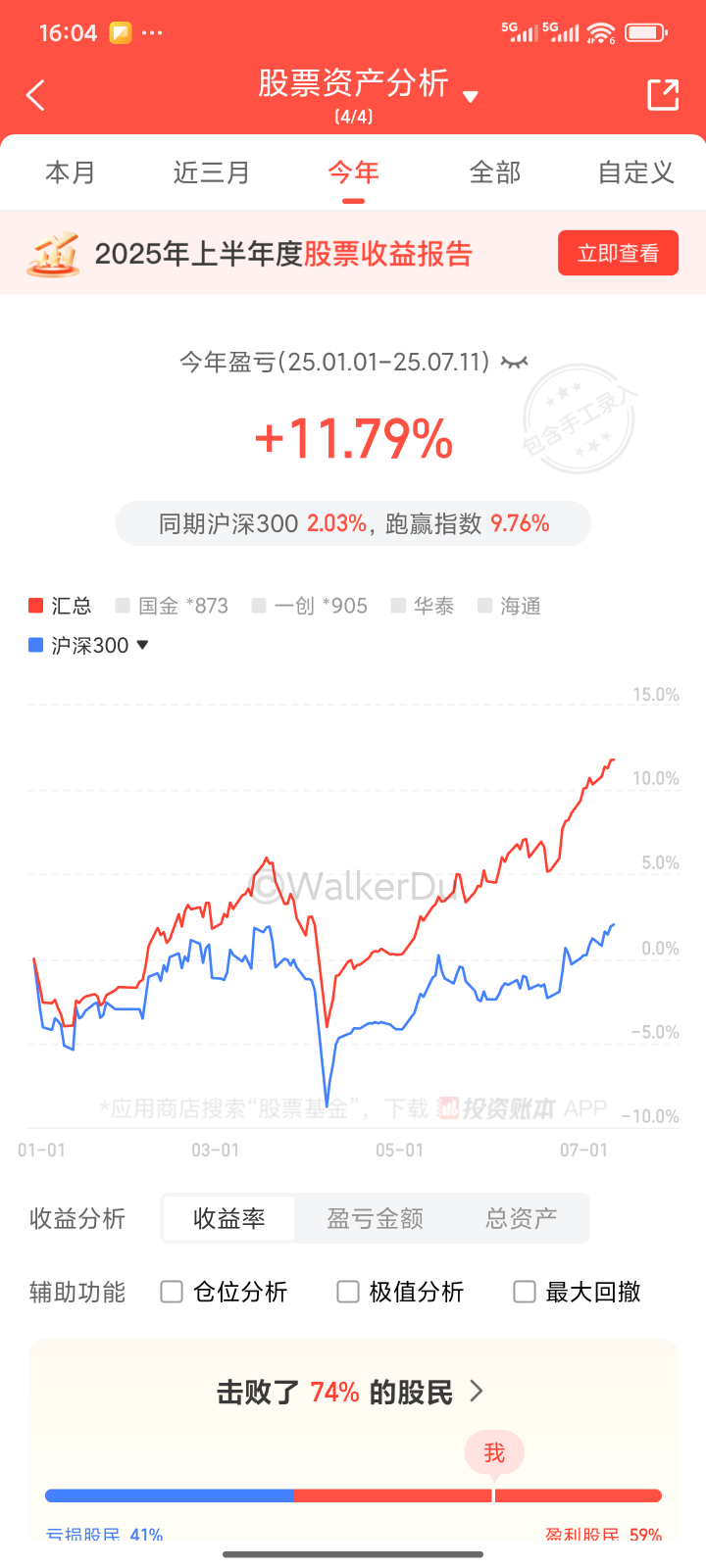The width and height of the screenshot is (706, 1568).
Task: Open the 自定义 date range tab
Action: [635, 172]
